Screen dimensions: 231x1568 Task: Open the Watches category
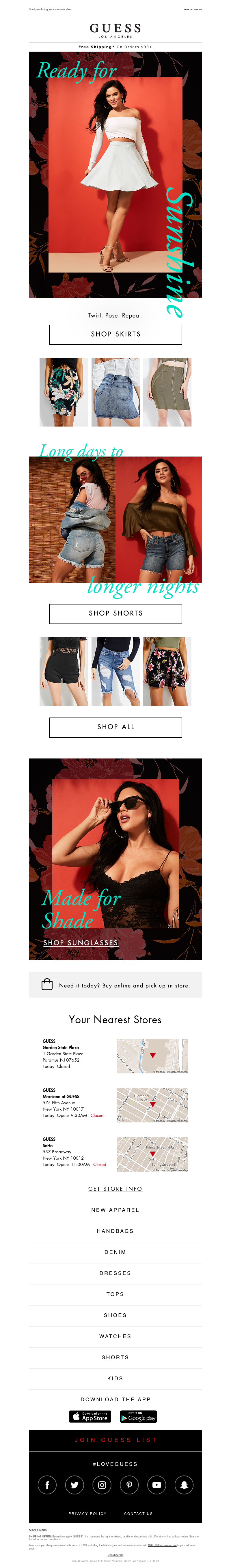(115, 1336)
